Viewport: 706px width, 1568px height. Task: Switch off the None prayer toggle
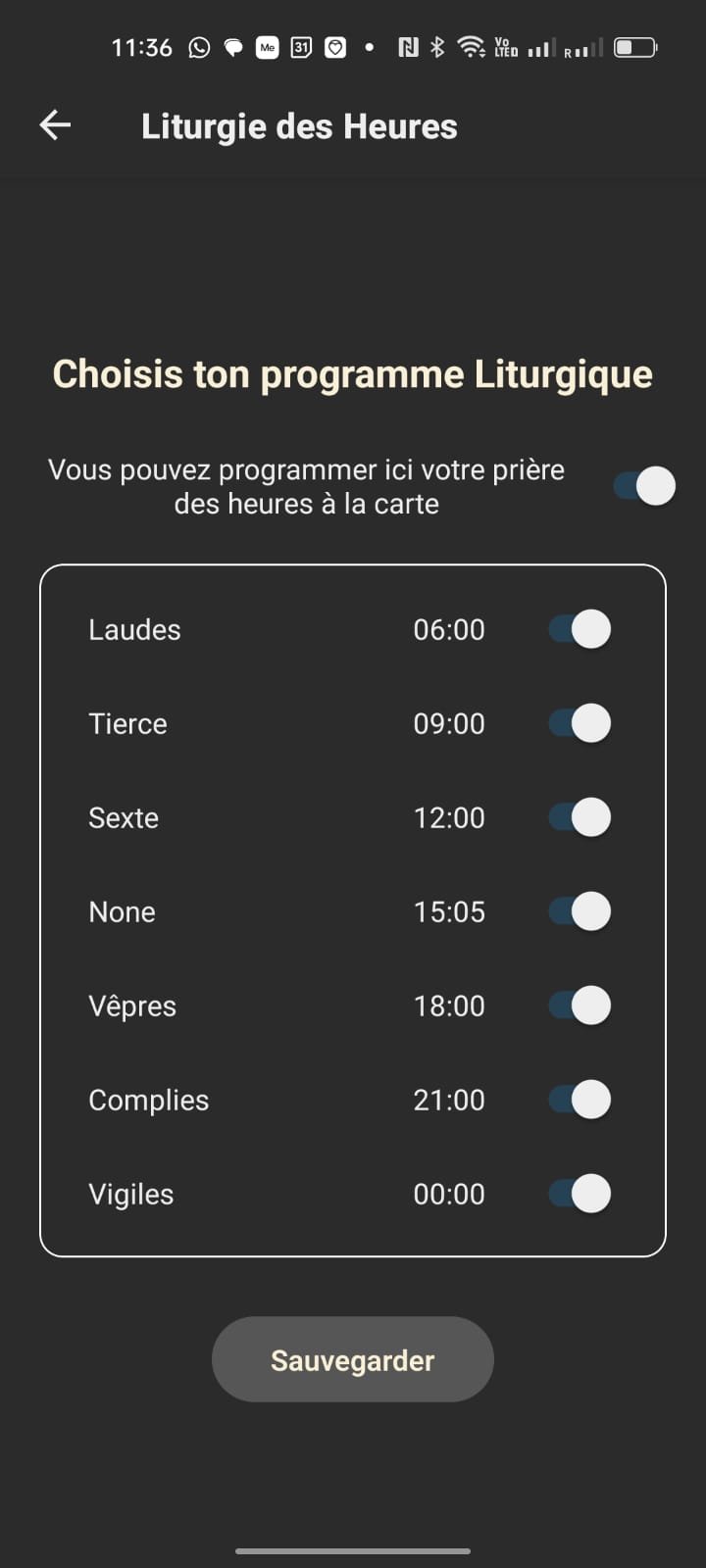(580, 911)
